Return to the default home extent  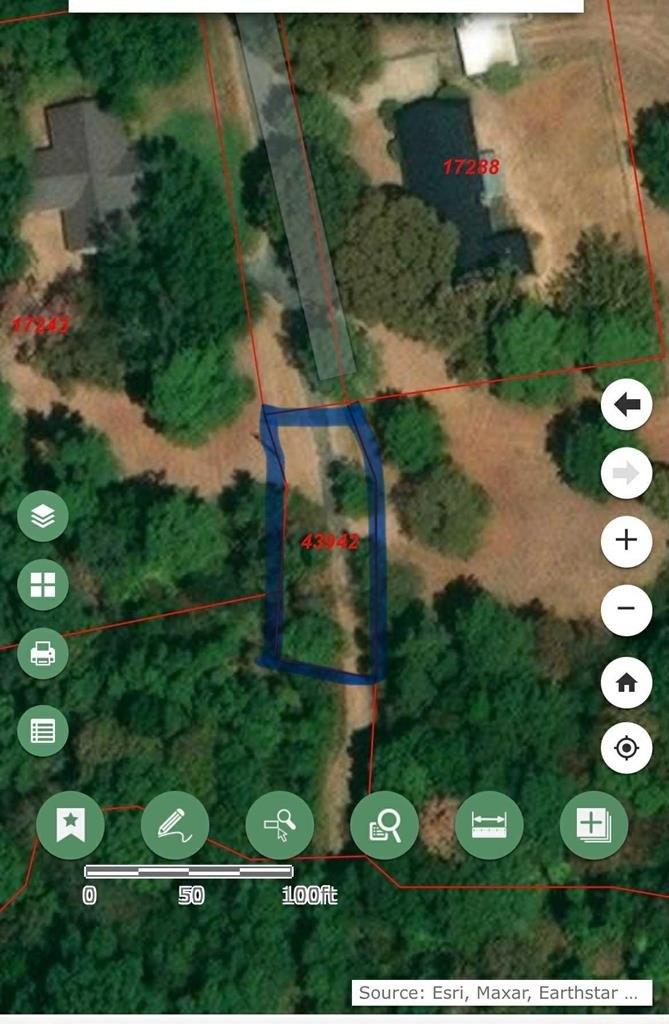[627, 683]
